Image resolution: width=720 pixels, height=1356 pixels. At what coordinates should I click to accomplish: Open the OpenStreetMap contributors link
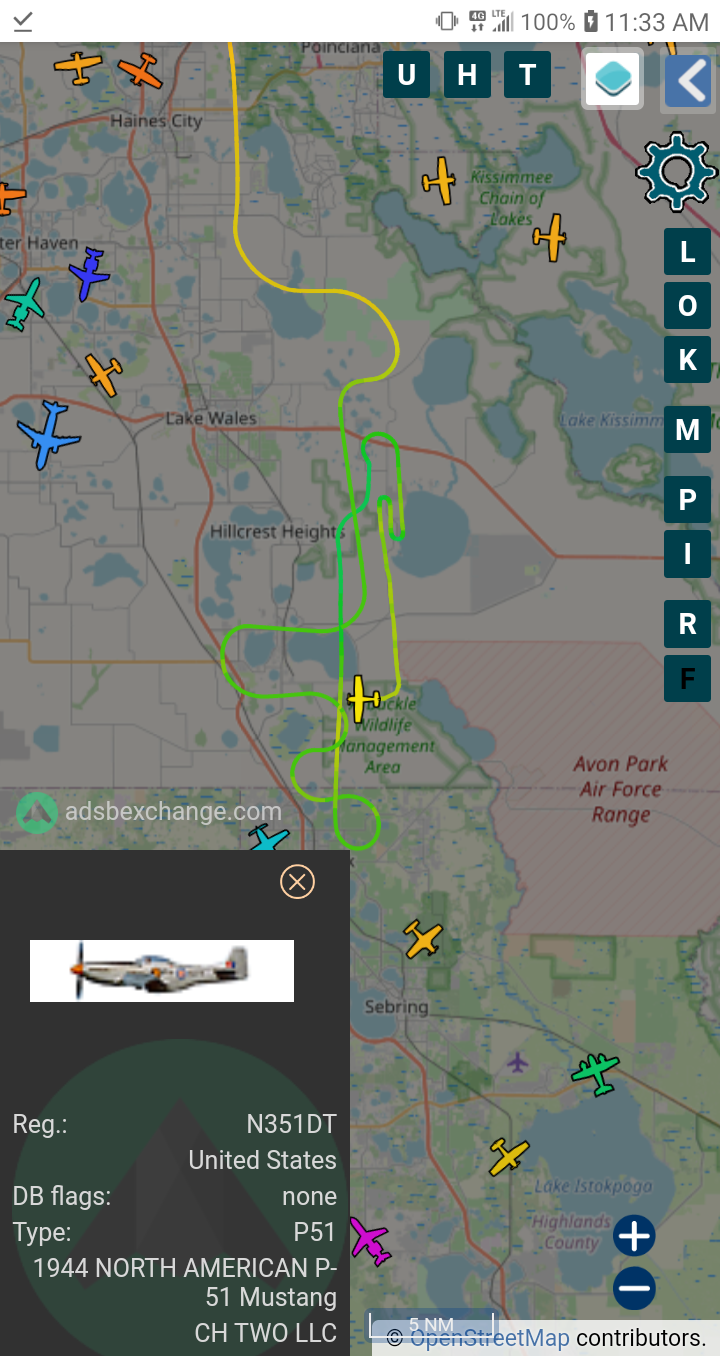point(490,1338)
